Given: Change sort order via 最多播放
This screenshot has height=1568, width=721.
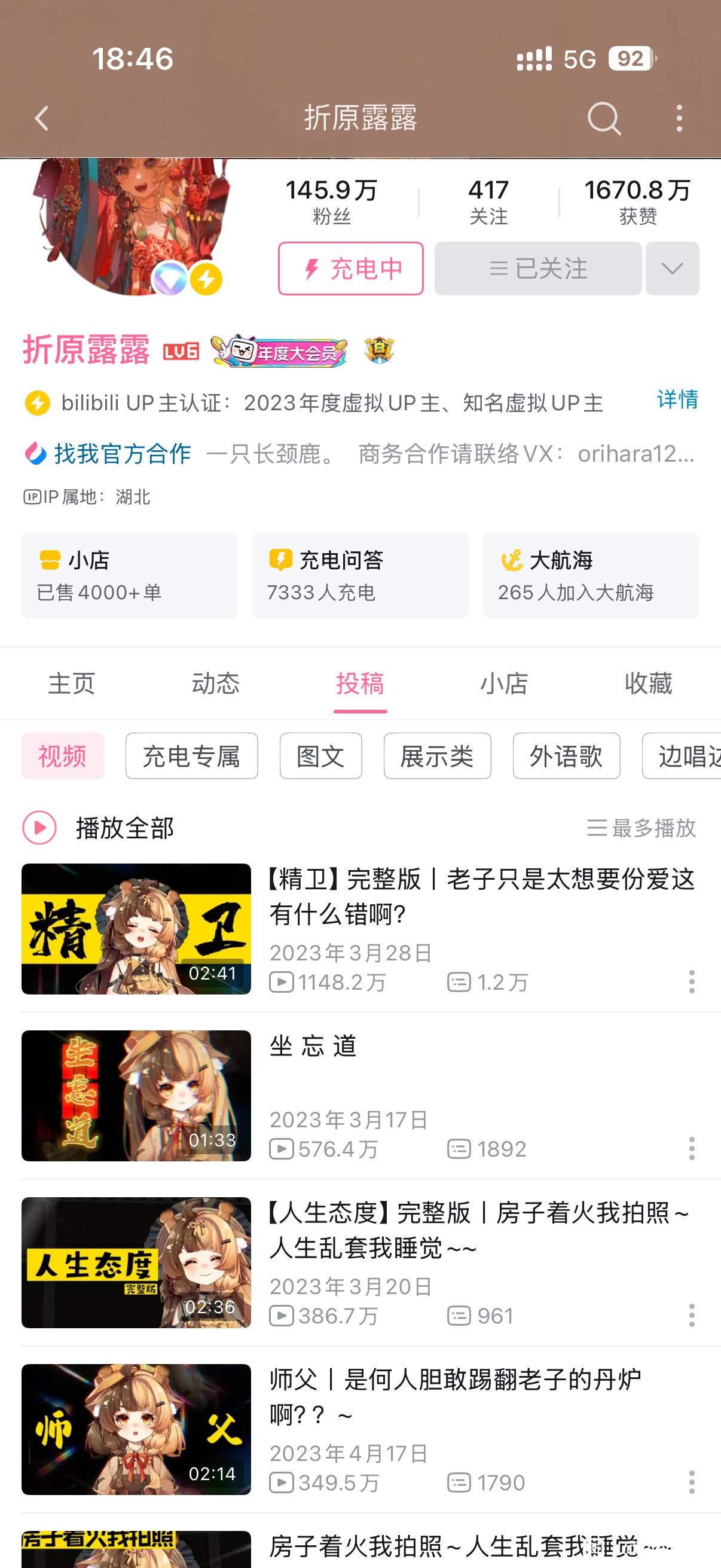Looking at the screenshot, I should click(642, 828).
